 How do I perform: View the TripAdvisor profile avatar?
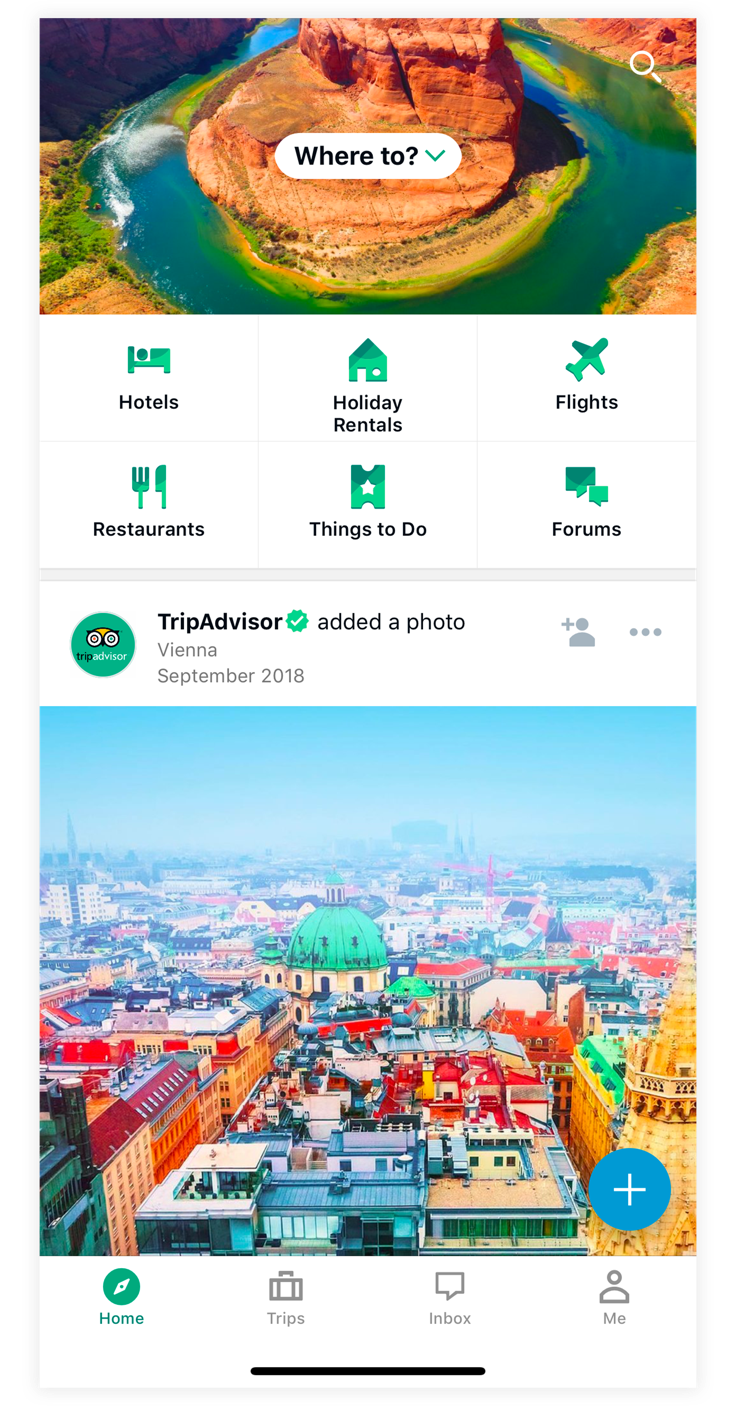(103, 645)
